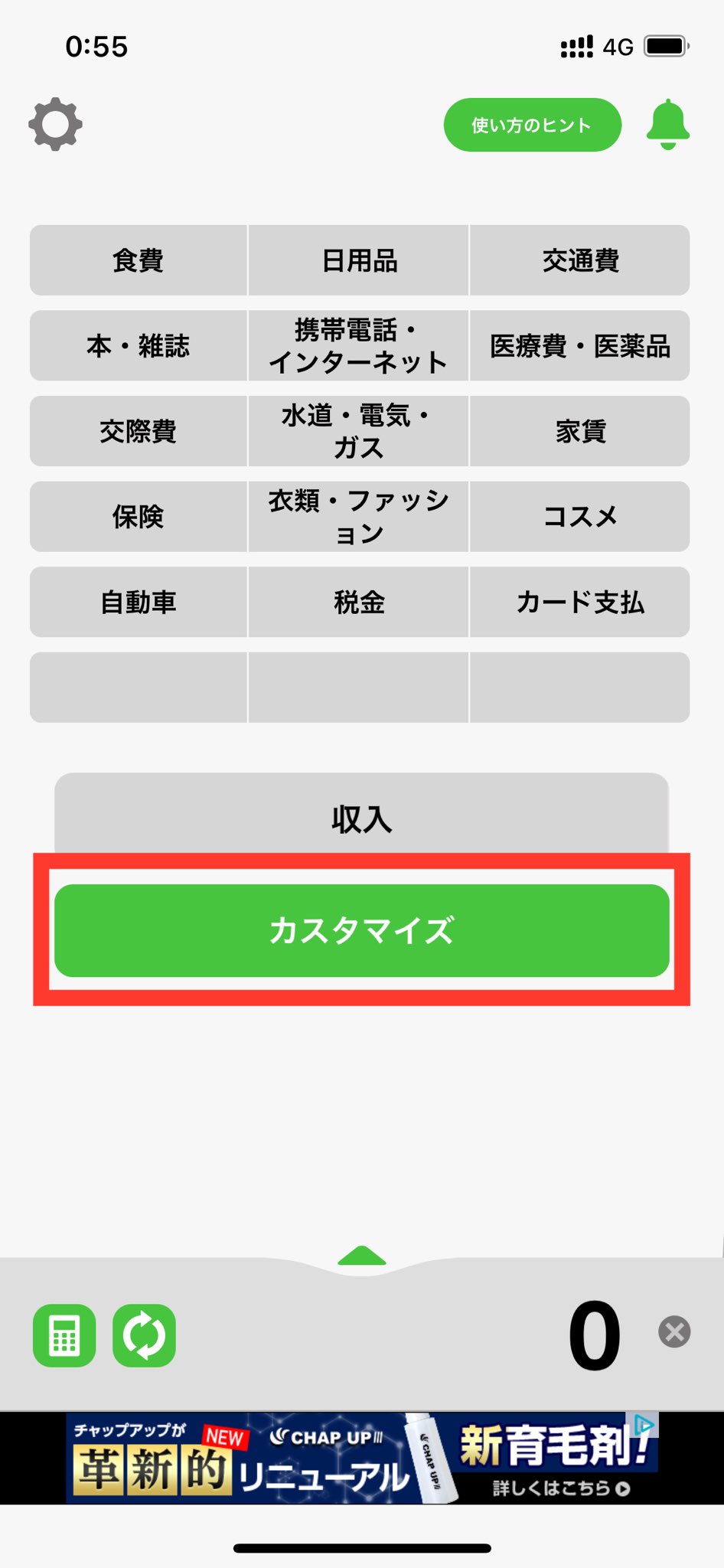This screenshot has width=724, height=1568.
Task: Open the settings gear
Action: pos(55,124)
